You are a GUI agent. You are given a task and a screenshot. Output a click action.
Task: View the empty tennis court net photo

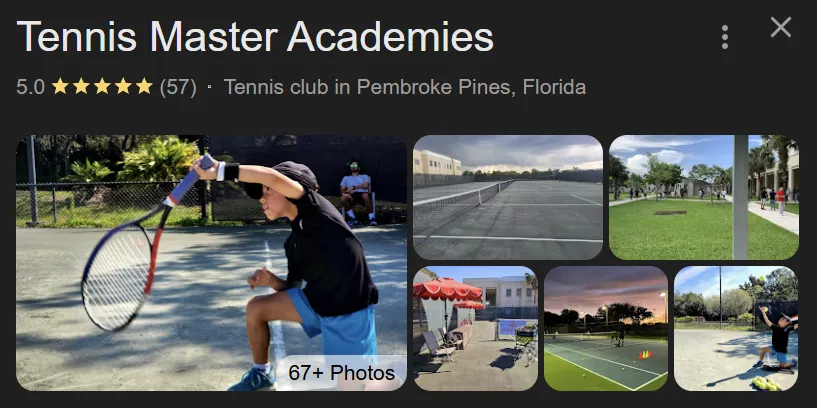click(x=507, y=196)
